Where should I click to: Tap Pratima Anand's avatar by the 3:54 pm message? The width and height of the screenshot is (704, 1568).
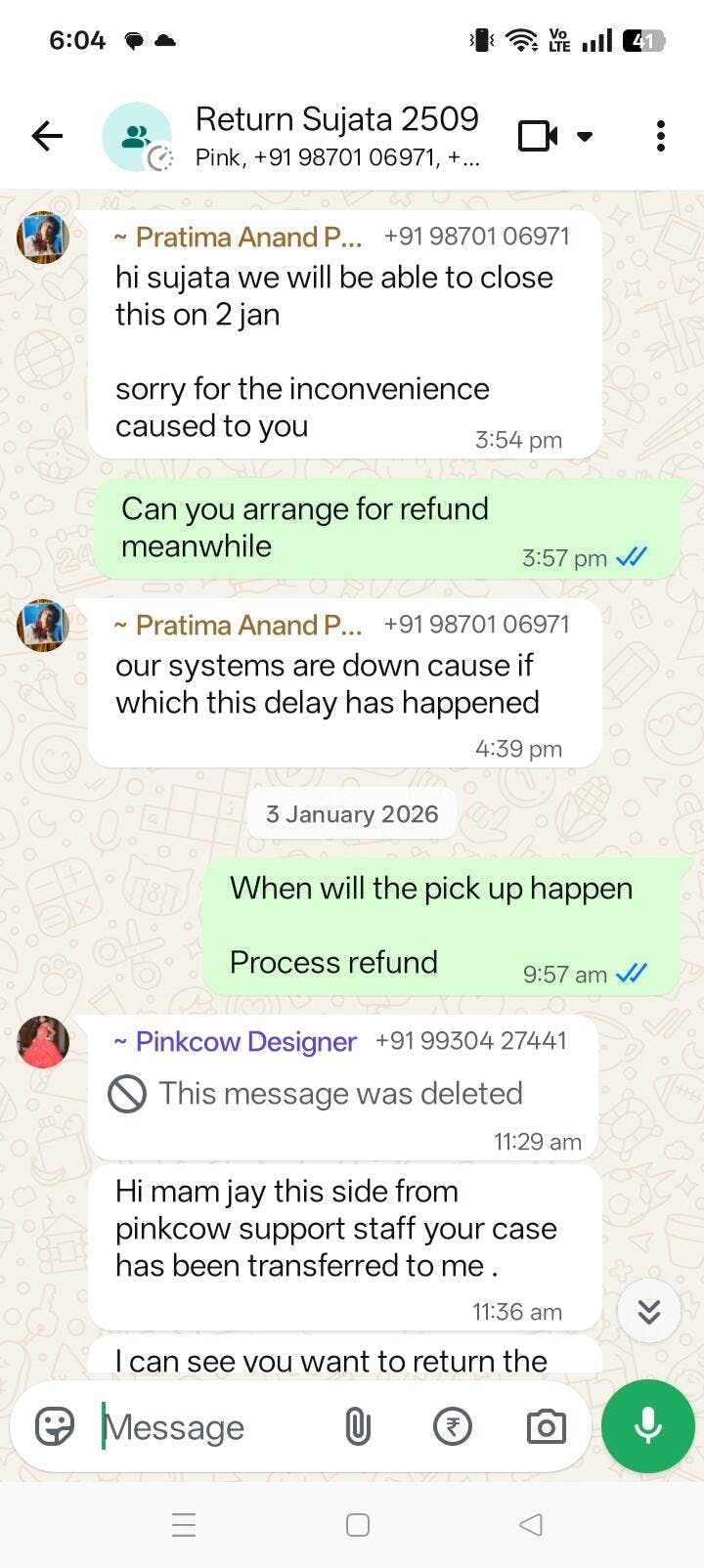click(x=43, y=238)
